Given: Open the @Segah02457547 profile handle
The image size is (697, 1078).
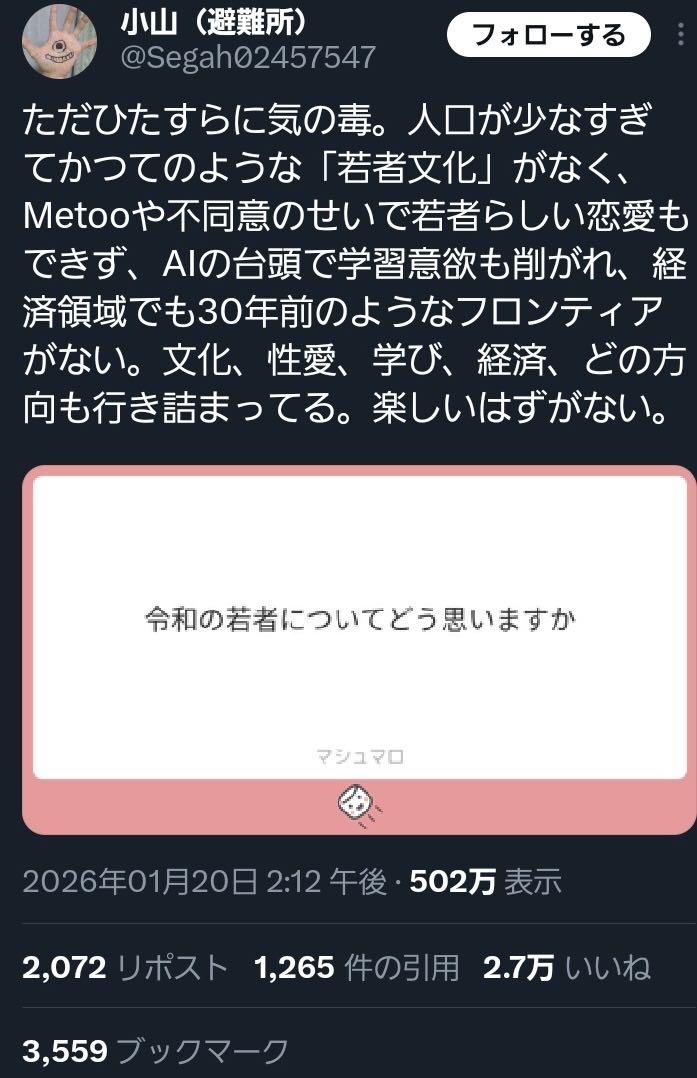Looking at the screenshot, I should point(248,57).
